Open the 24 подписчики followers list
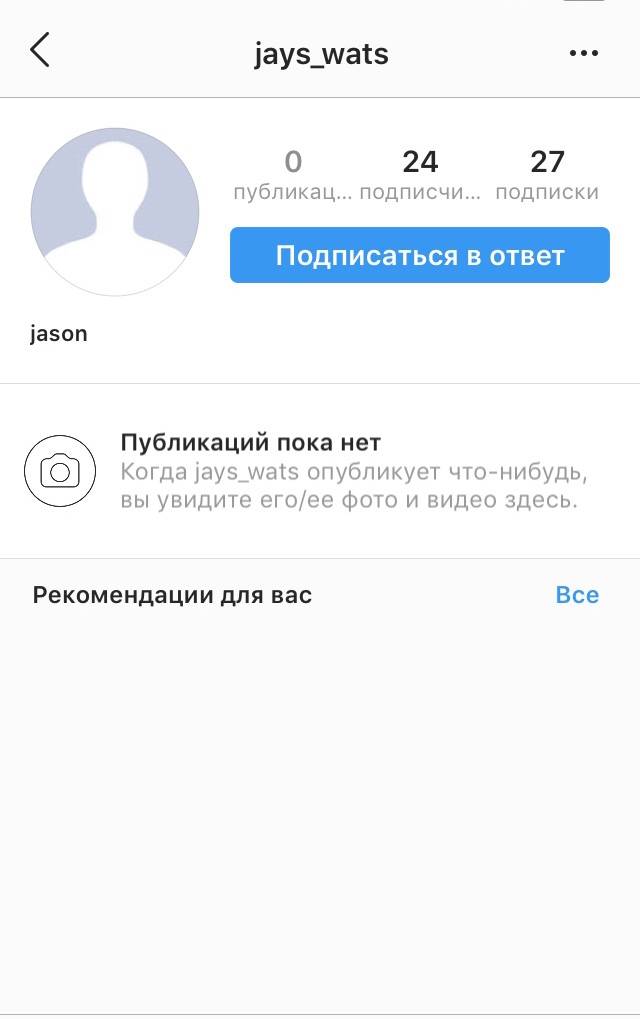The height and width of the screenshot is (1019, 640). click(420, 174)
